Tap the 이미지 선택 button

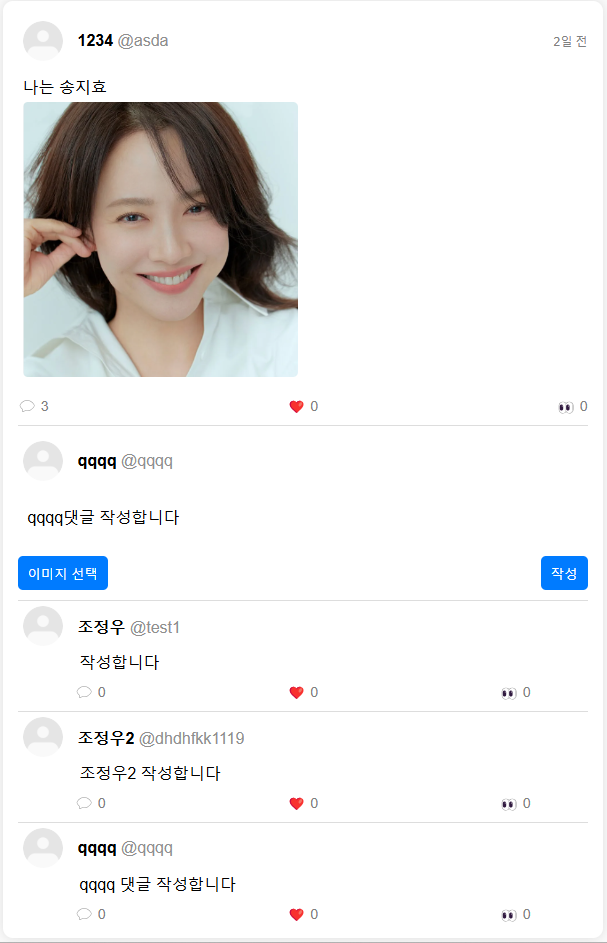63,573
